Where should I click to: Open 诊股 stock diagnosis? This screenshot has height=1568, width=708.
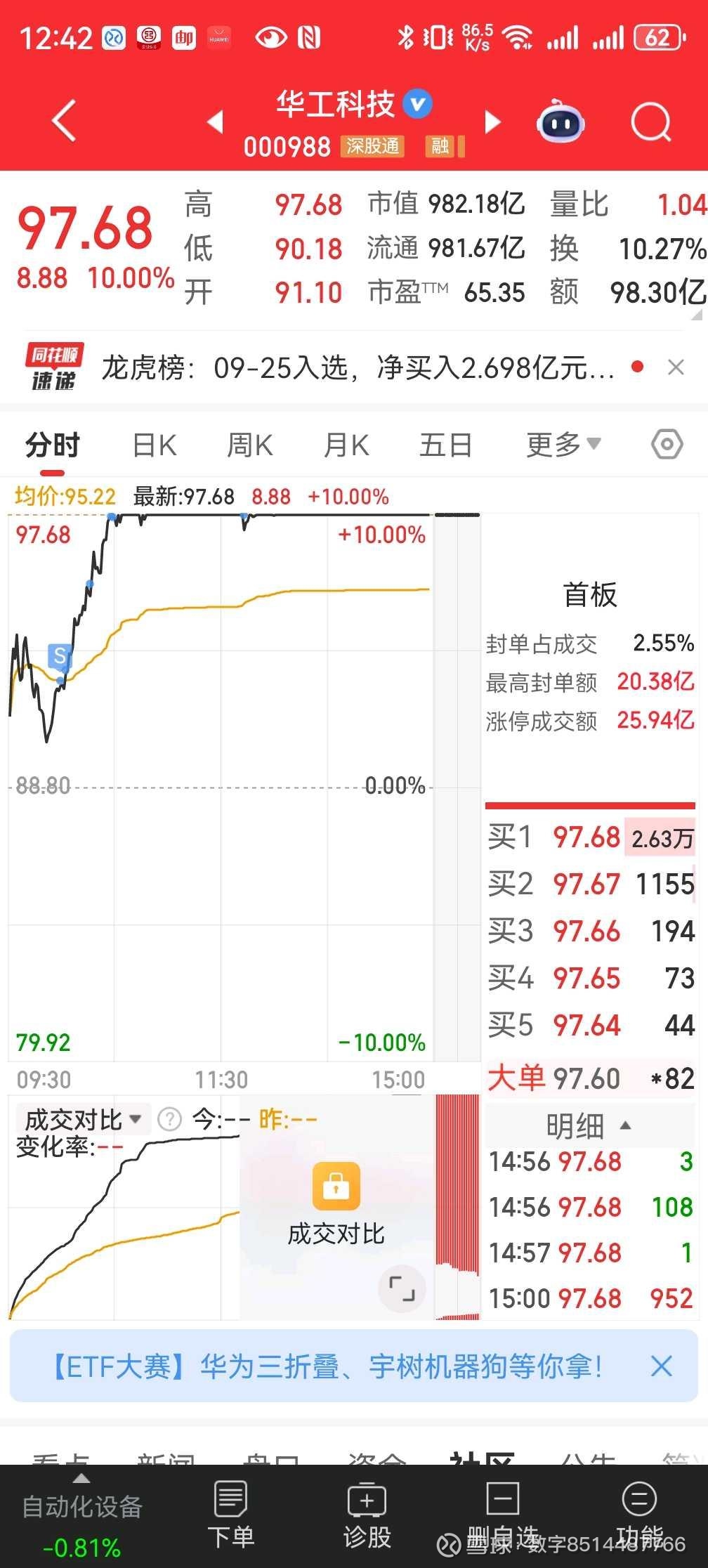point(367,1515)
